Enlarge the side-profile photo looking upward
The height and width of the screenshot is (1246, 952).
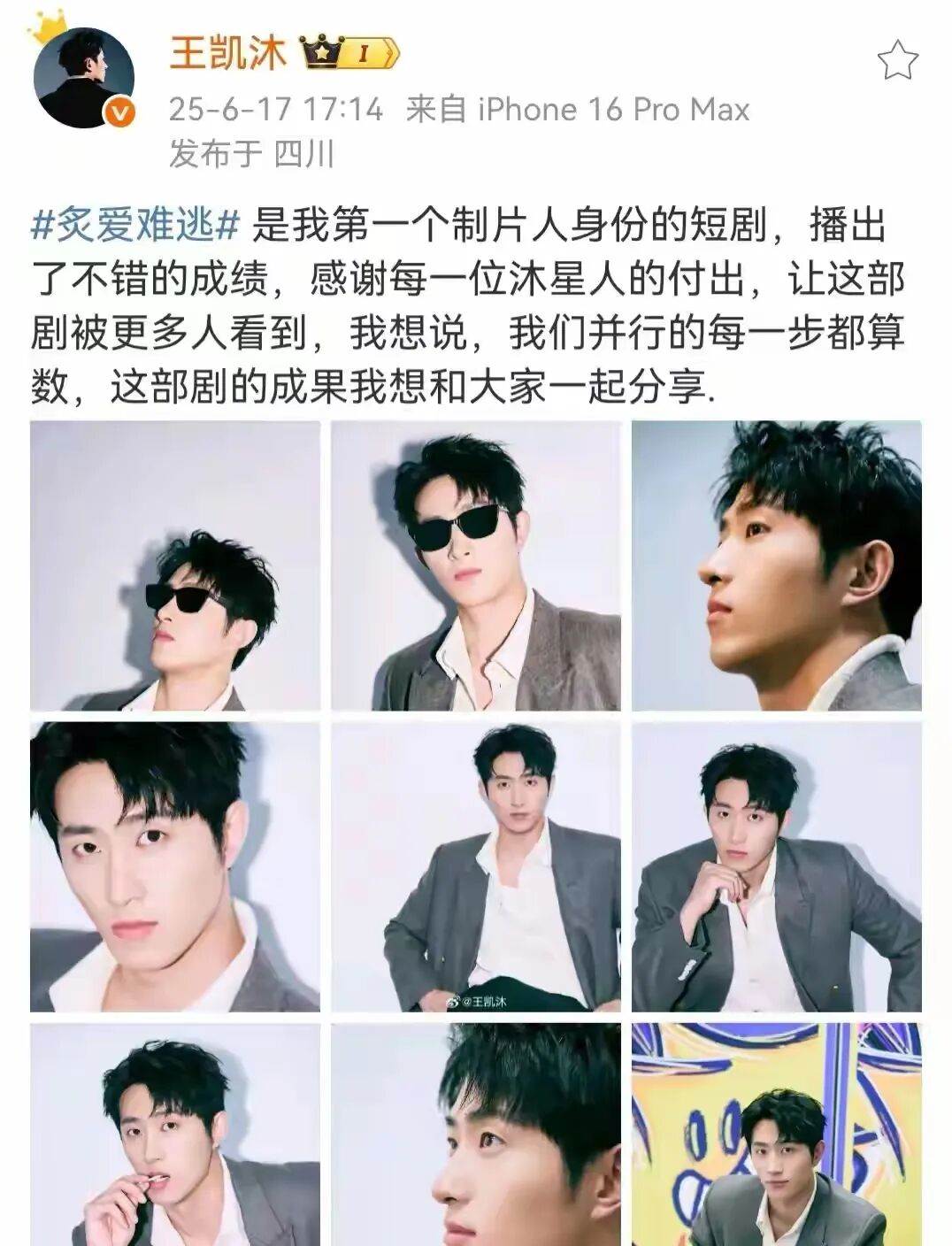777,565
